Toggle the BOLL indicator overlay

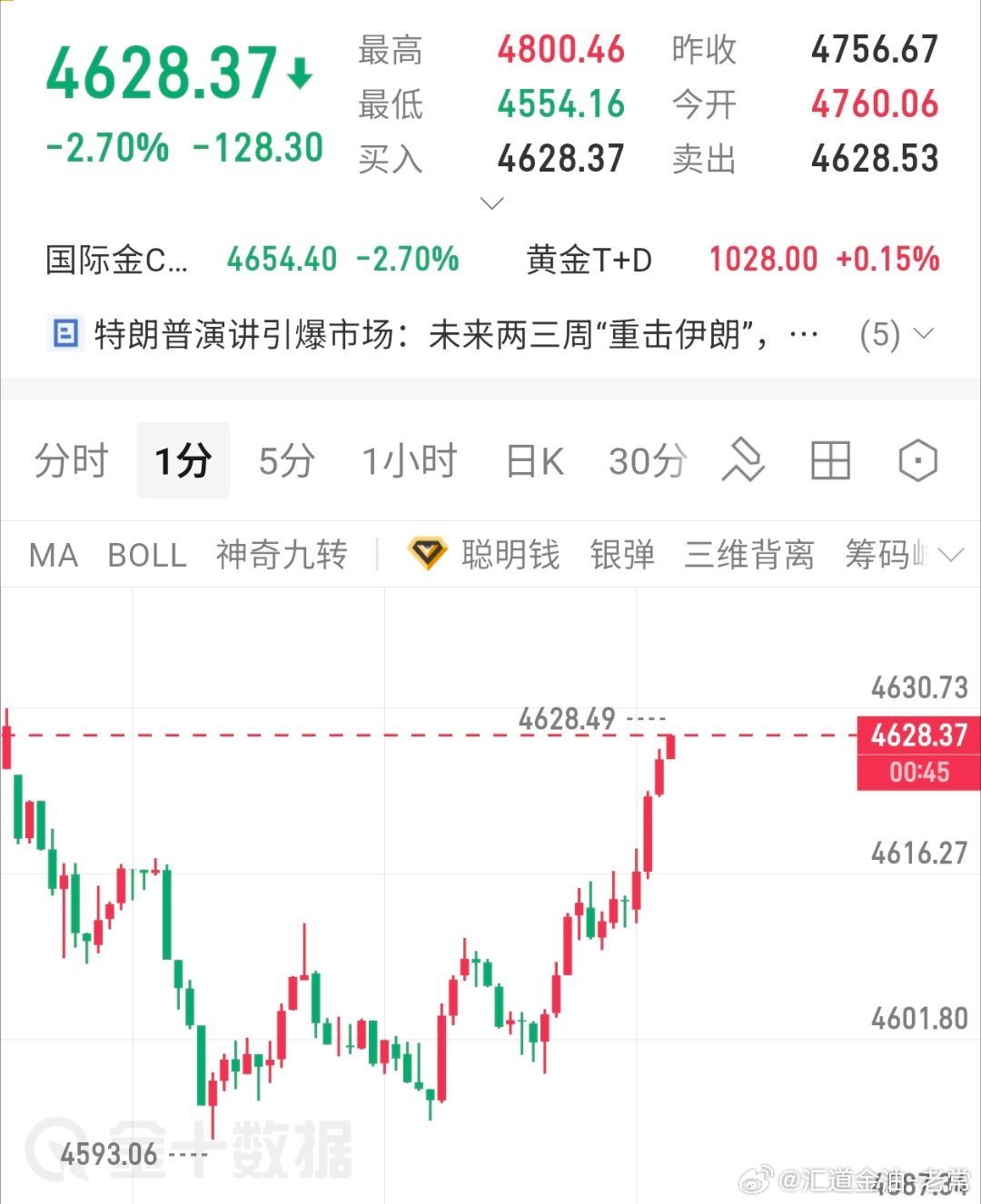pos(147,555)
